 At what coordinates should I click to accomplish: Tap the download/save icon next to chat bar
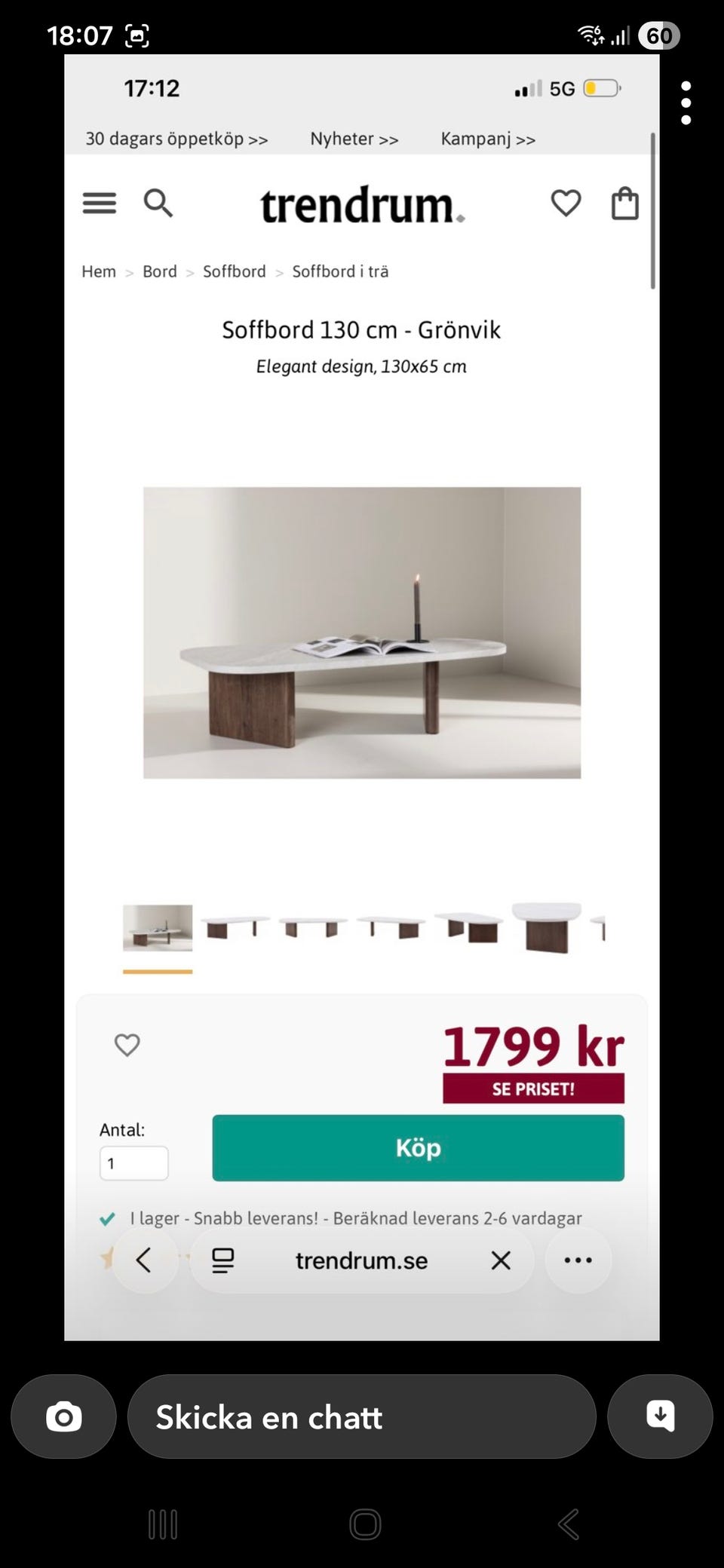point(660,1417)
